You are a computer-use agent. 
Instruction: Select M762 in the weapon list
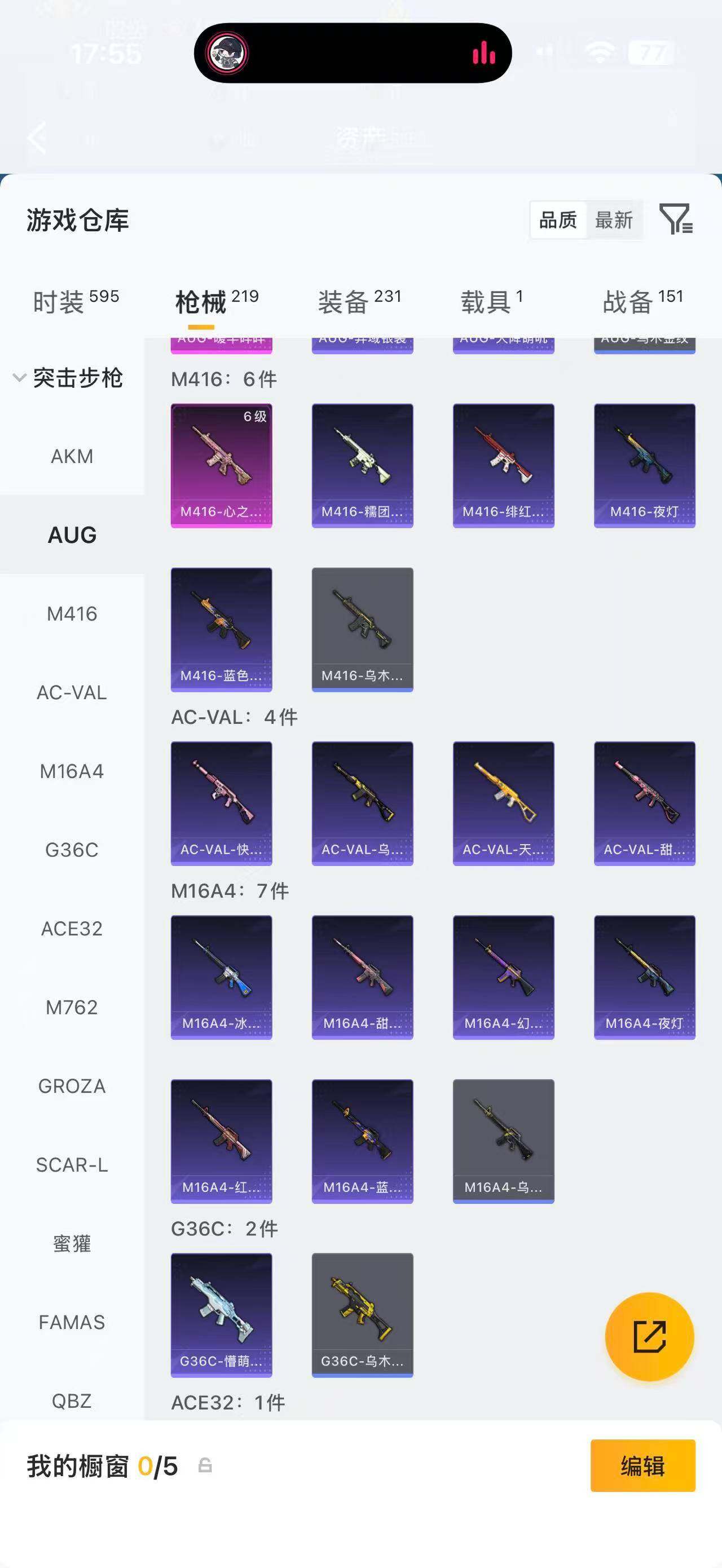point(72,1008)
